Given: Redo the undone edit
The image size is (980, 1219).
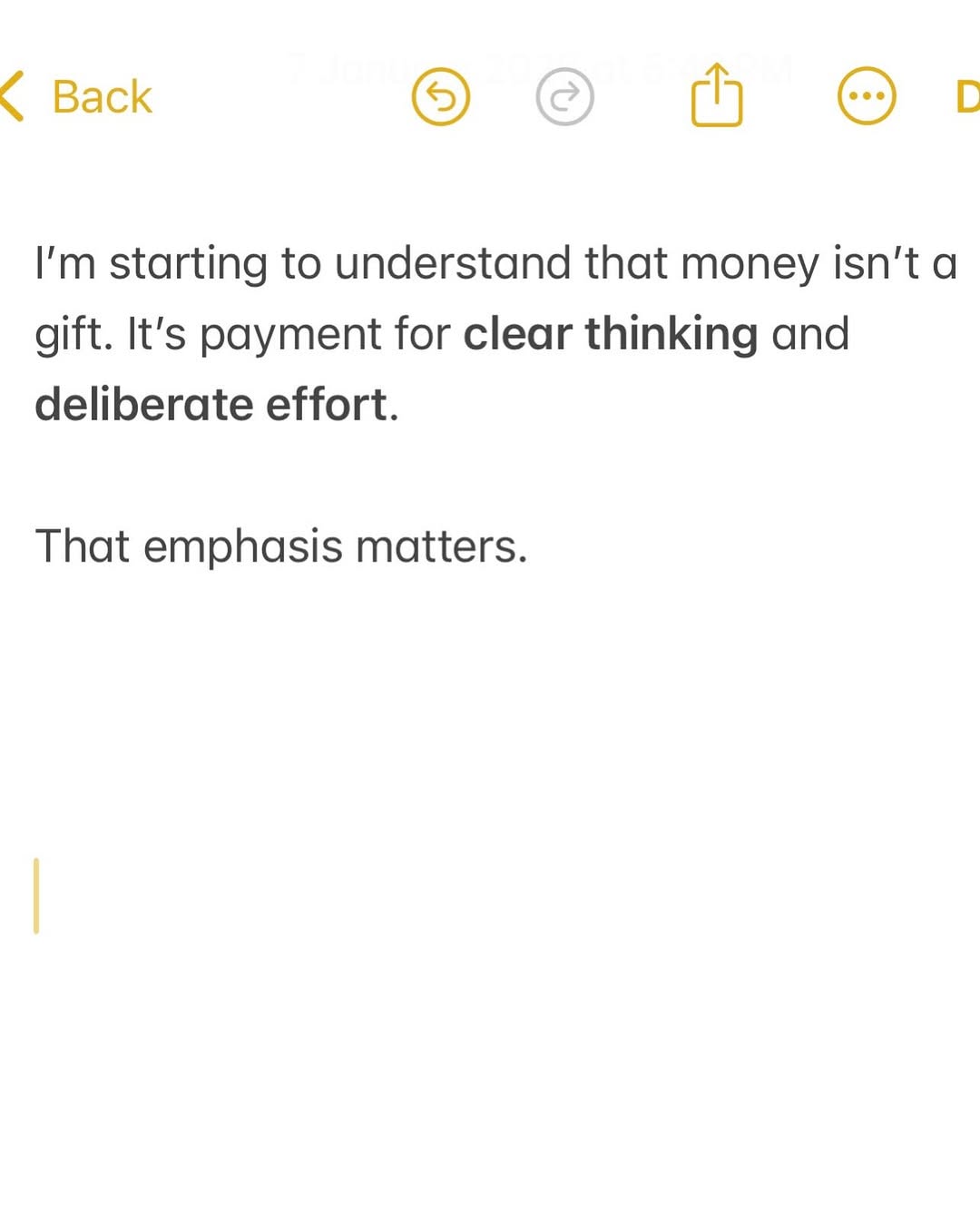Looking at the screenshot, I should point(564,97).
